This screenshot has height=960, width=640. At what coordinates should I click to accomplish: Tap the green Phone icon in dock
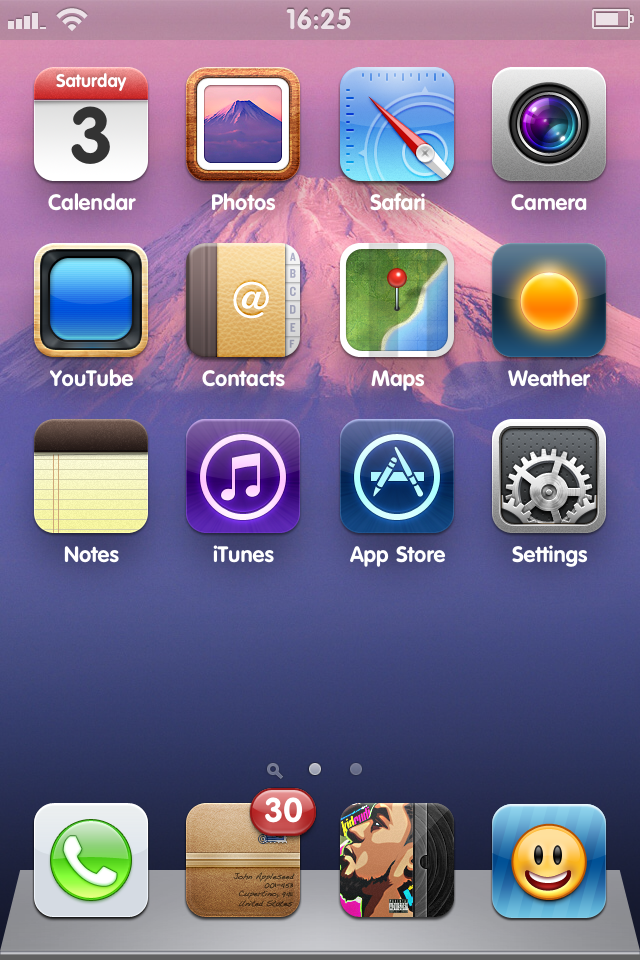coord(91,860)
